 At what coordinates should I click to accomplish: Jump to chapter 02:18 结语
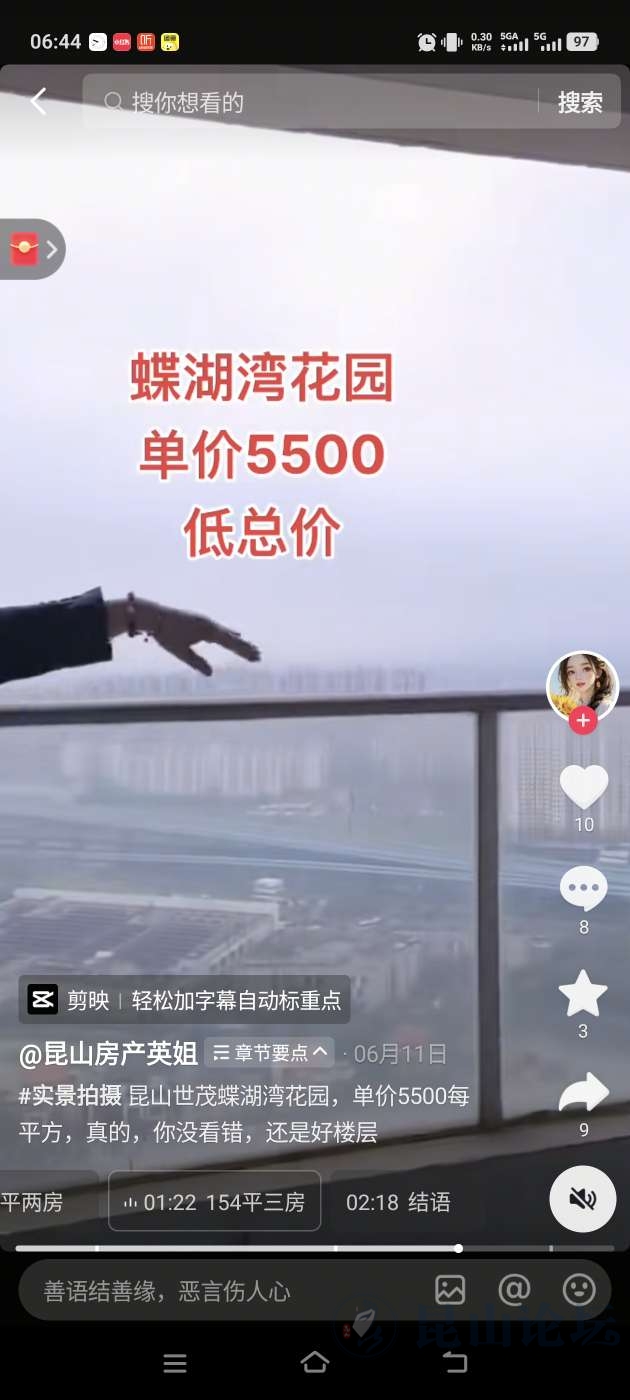[398, 1201]
